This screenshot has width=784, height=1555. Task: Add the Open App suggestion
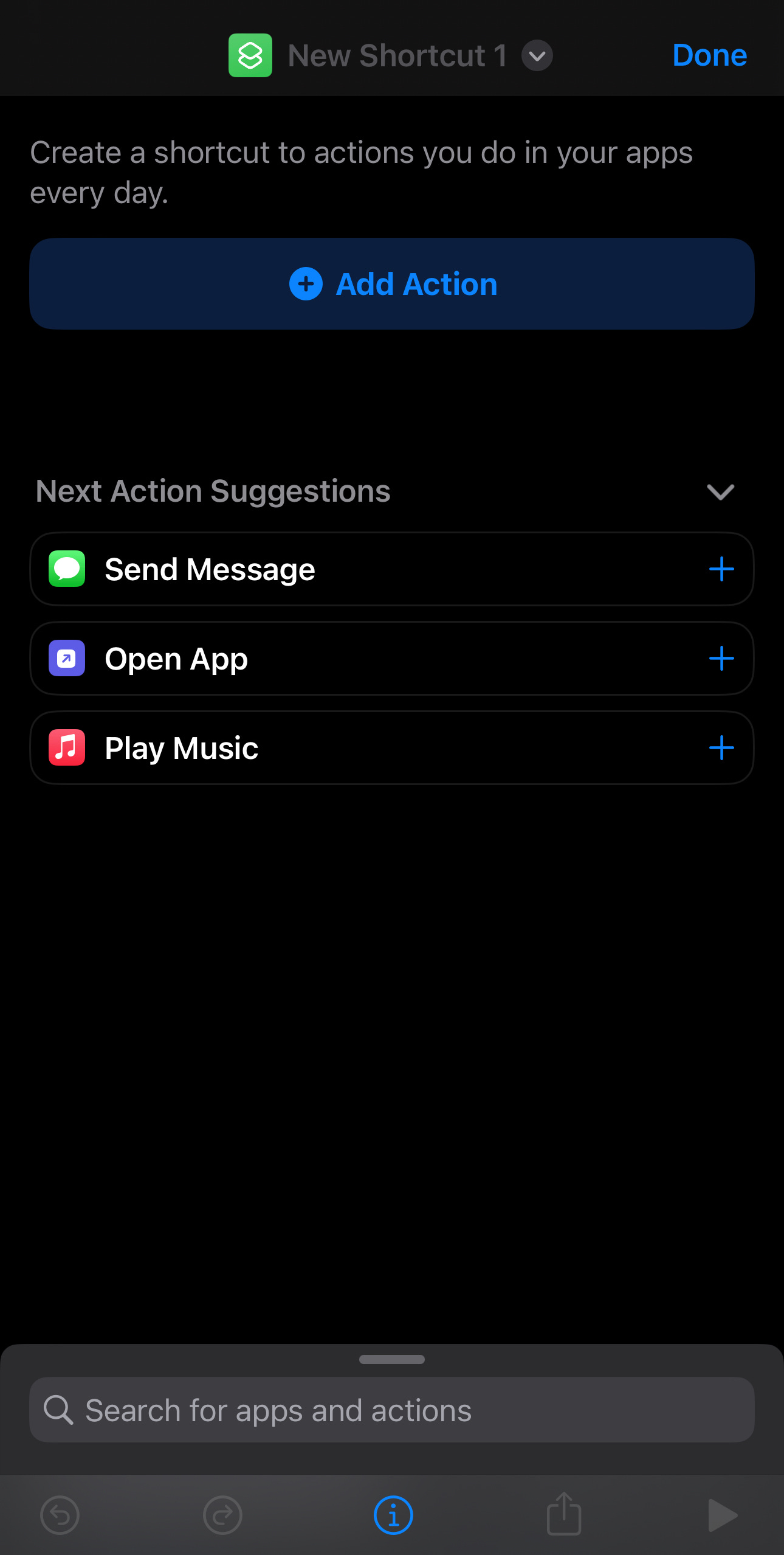(x=721, y=659)
